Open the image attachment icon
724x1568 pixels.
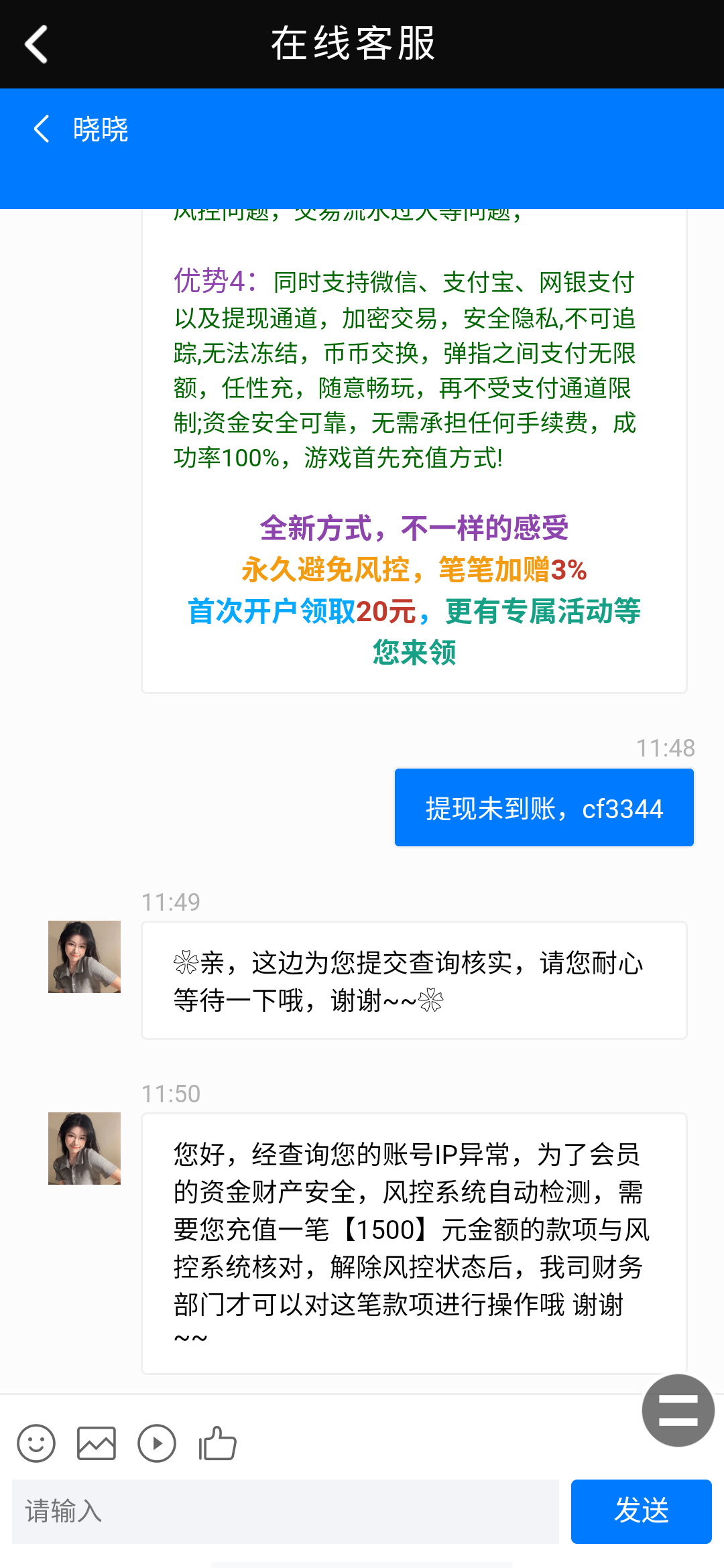(97, 1444)
